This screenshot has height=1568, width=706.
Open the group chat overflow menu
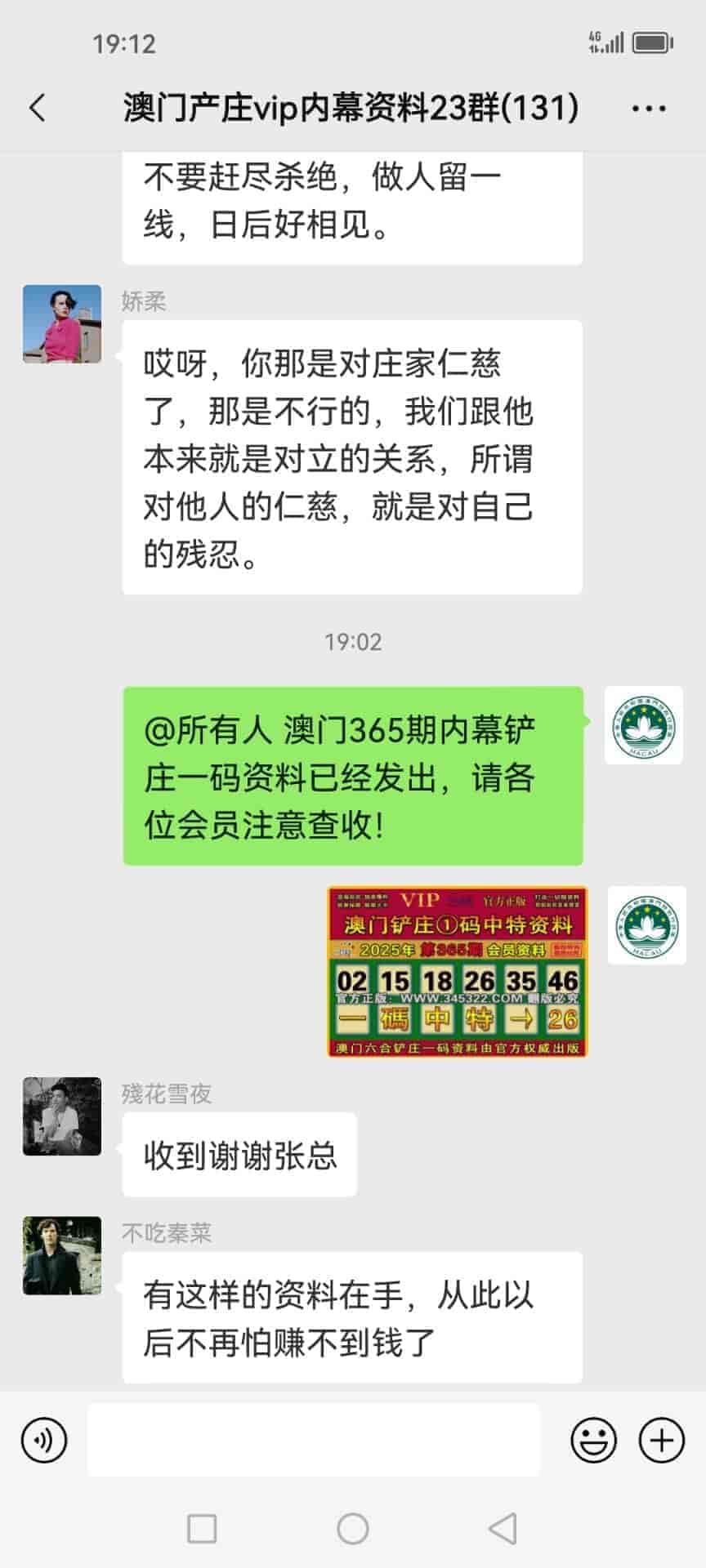[x=649, y=108]
